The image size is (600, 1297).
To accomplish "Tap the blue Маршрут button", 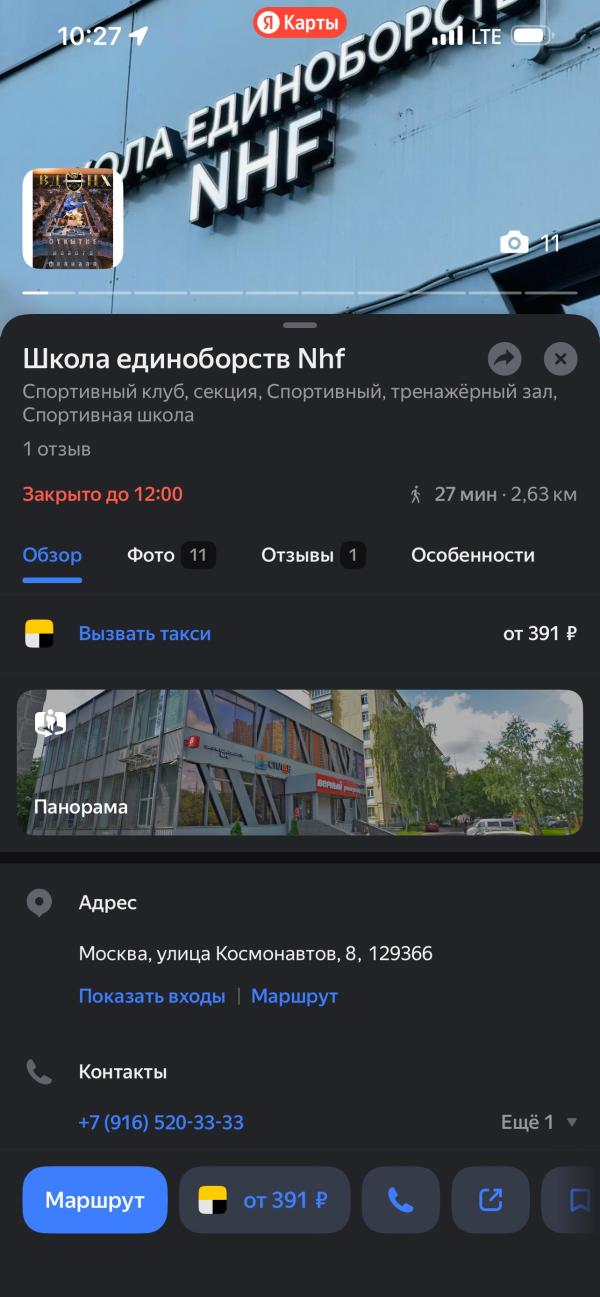I will tap(95, 1200).
